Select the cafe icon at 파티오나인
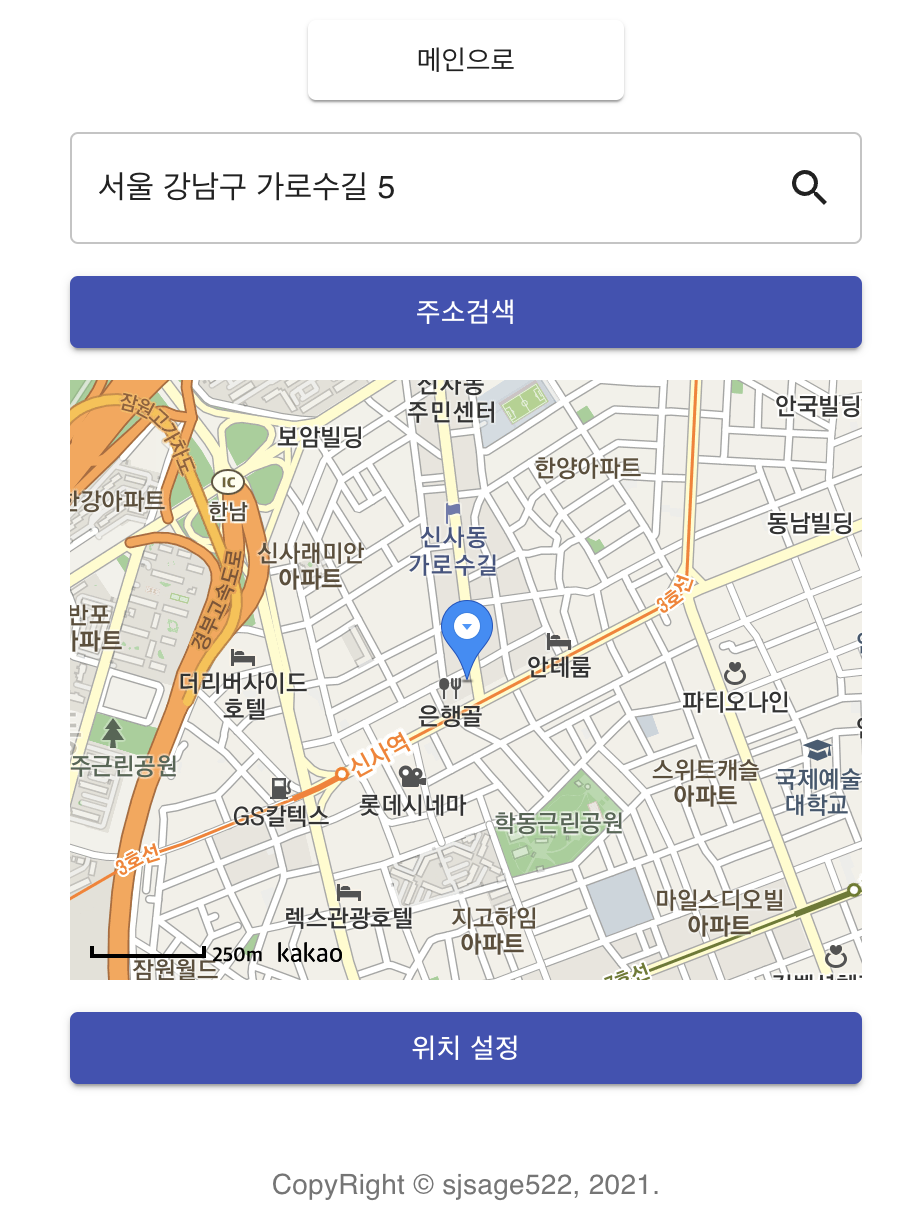 (x=735, y=673)
